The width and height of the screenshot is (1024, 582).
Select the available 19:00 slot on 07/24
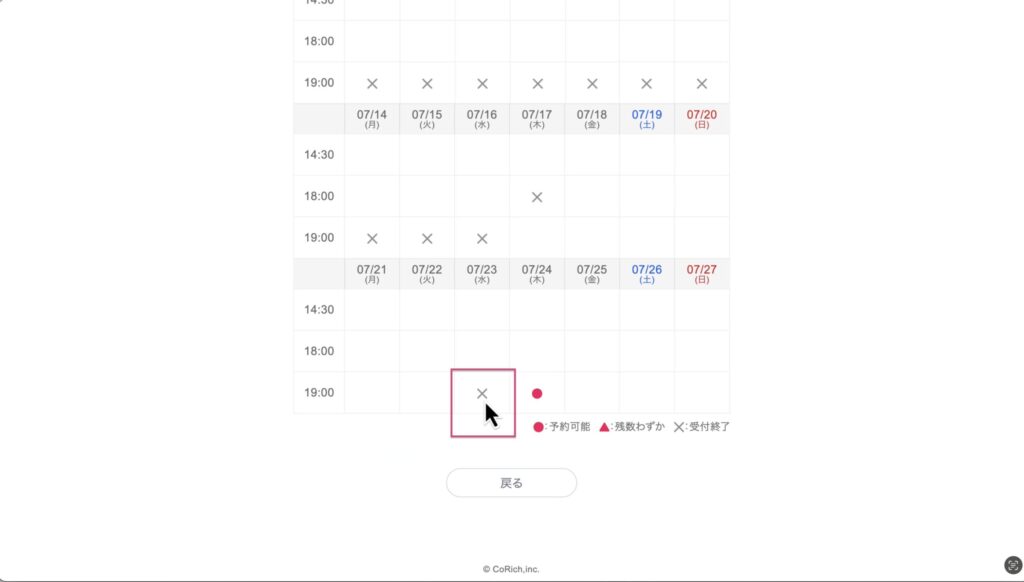(537, 393)
